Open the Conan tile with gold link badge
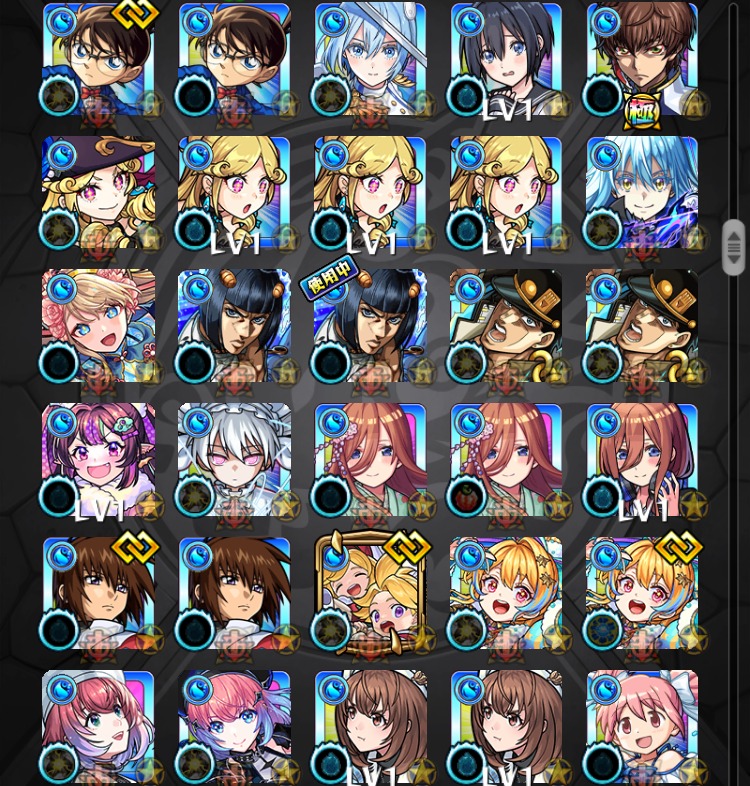Viewport: 750px width, 786px height. (98, 60)
